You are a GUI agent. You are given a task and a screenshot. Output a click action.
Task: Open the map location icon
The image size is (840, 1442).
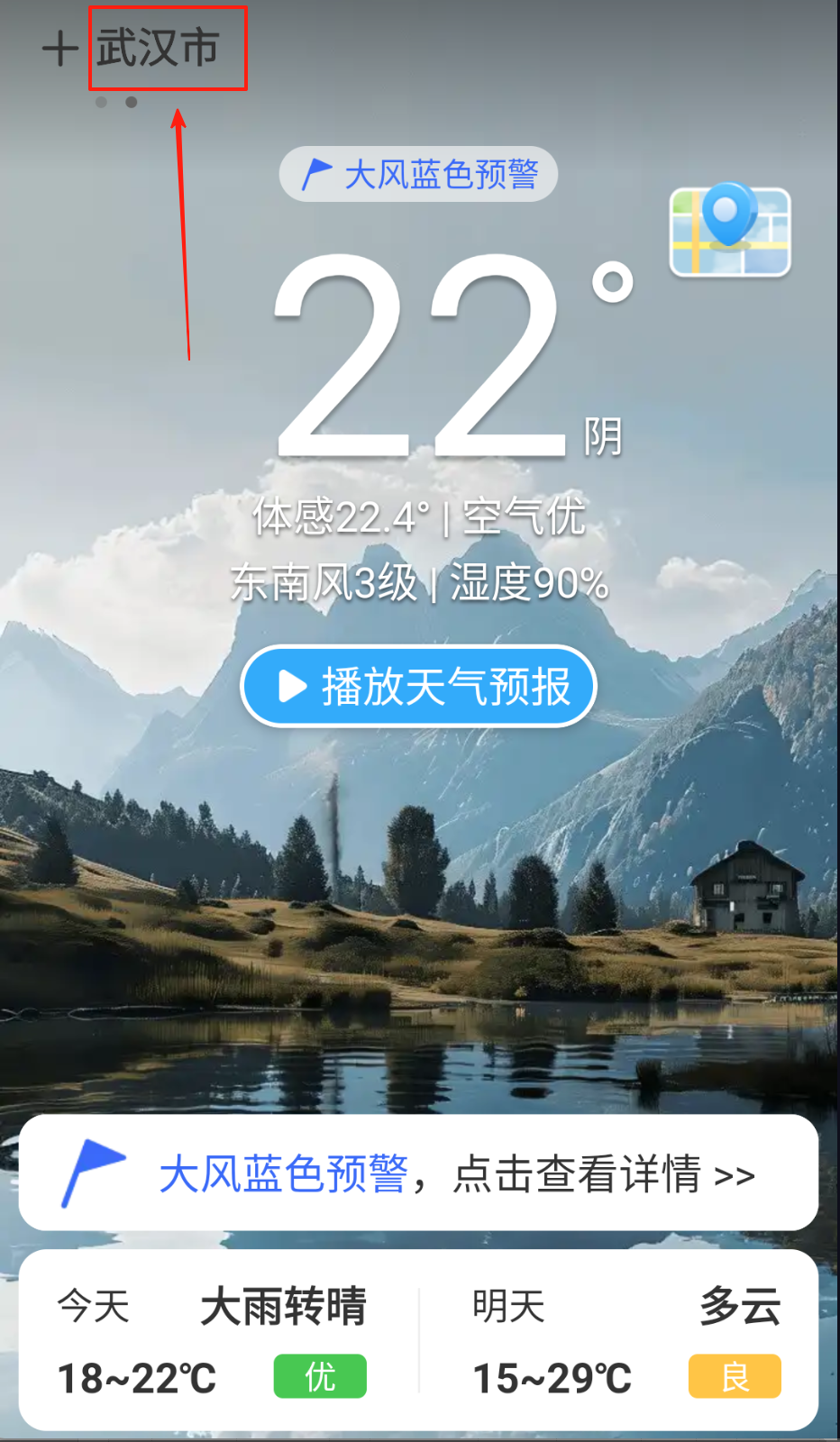[x=730, y=230]
